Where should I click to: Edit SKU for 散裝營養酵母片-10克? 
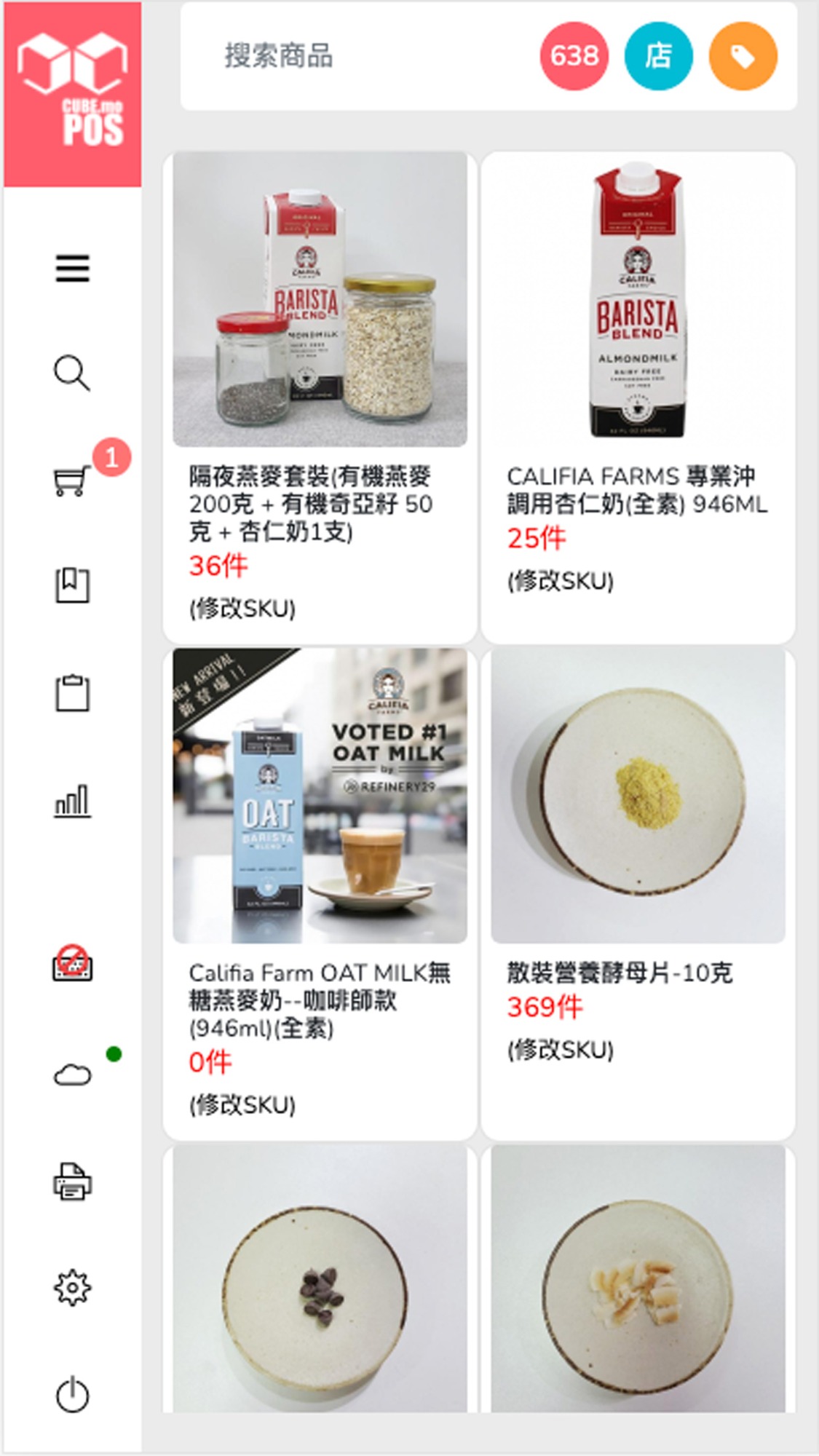[561, 1050]
